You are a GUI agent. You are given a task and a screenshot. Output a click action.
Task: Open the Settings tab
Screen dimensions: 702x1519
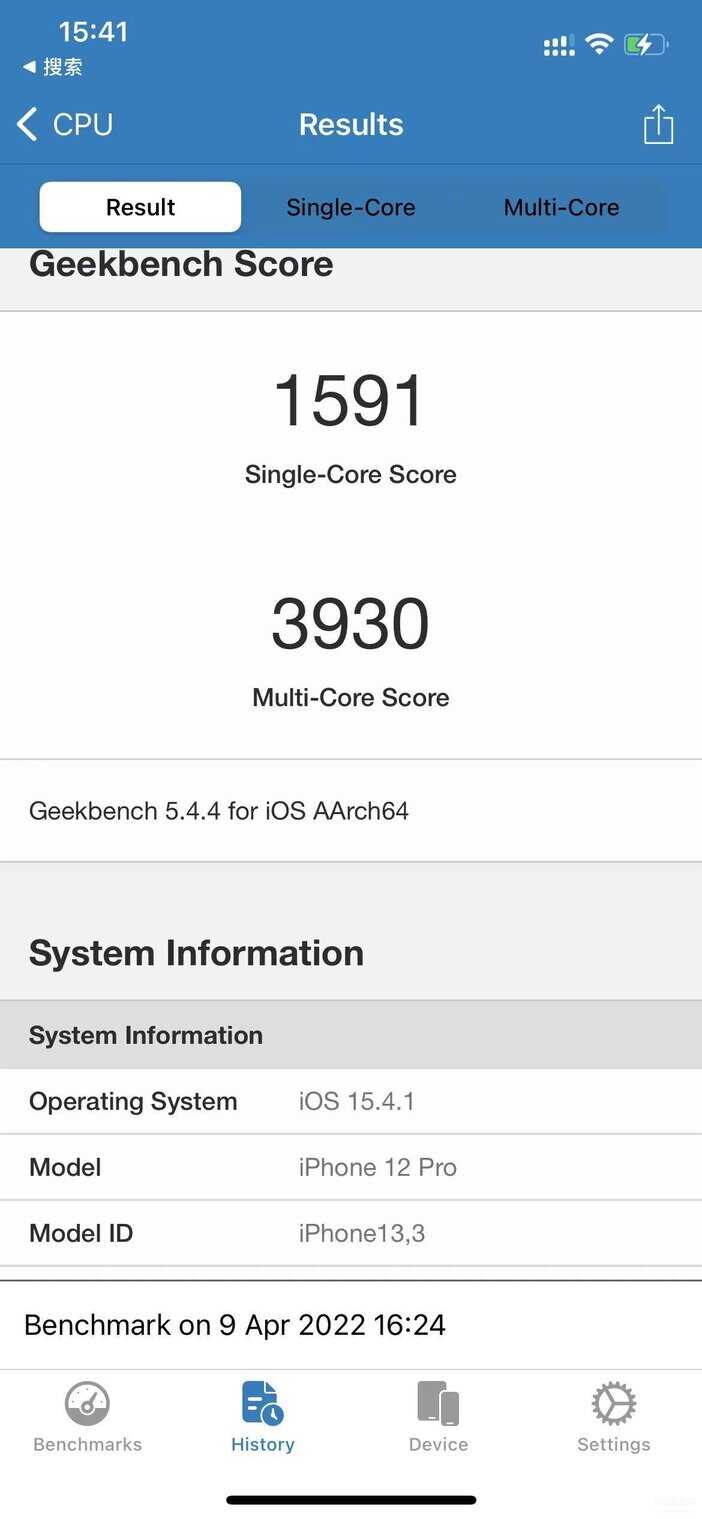(614, 1417)
